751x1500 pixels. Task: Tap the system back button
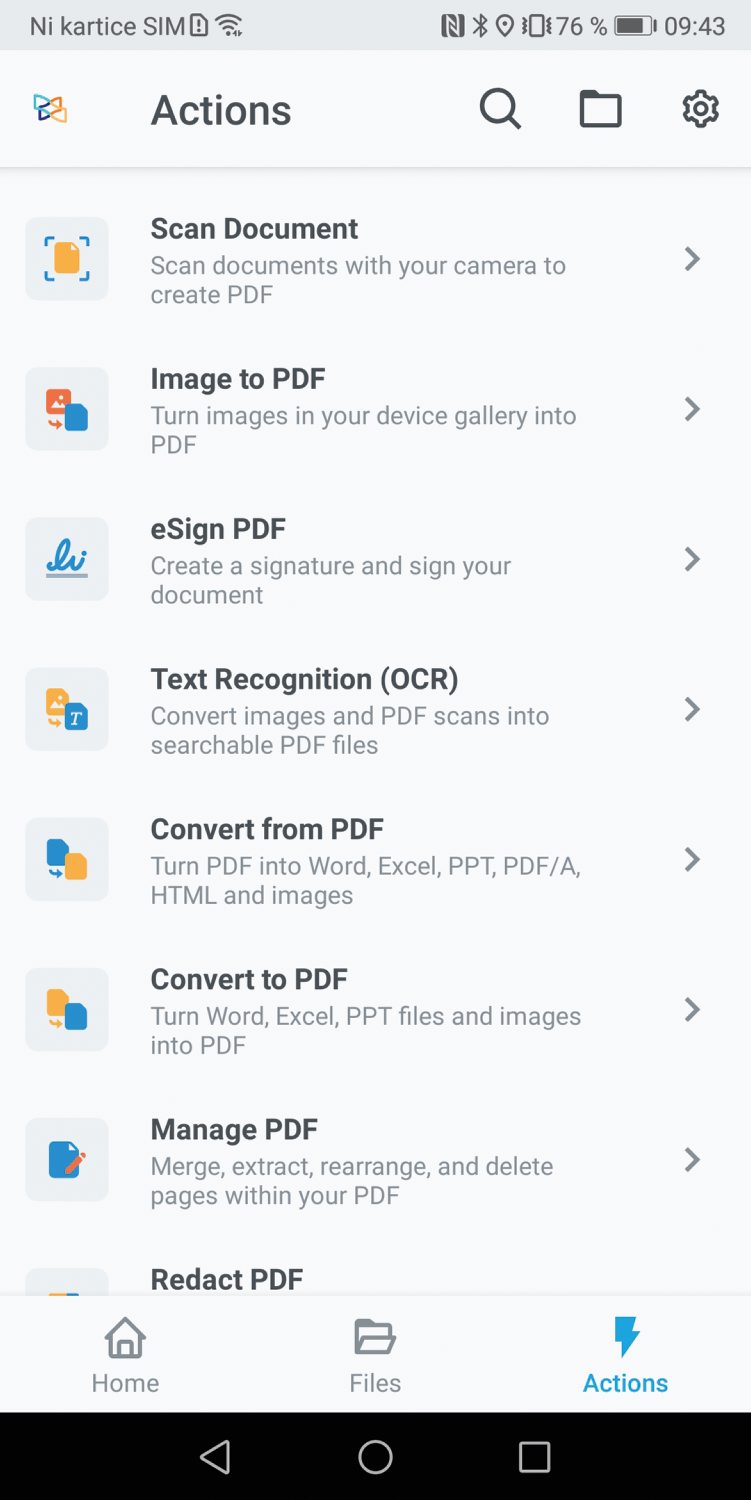216,1457
